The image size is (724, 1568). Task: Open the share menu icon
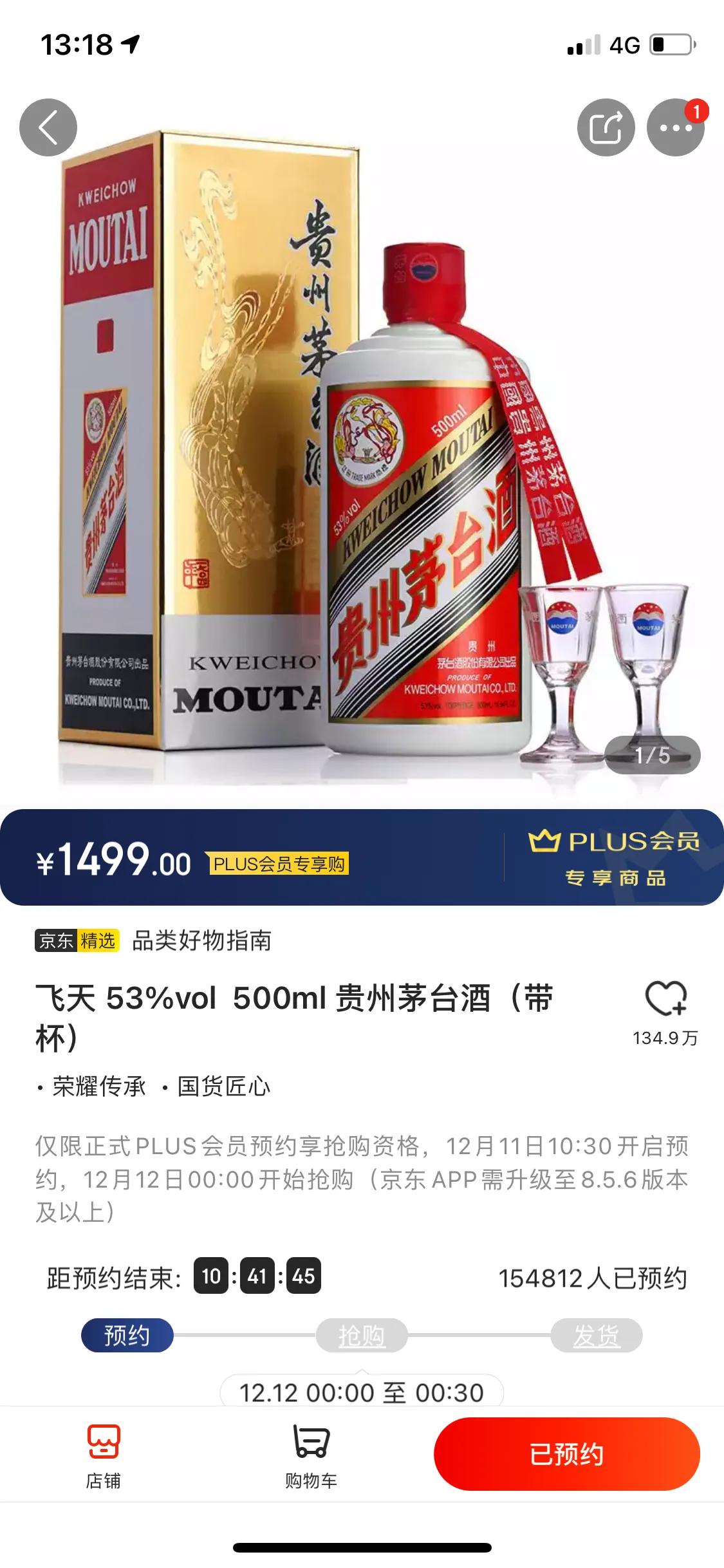point(607,127)
